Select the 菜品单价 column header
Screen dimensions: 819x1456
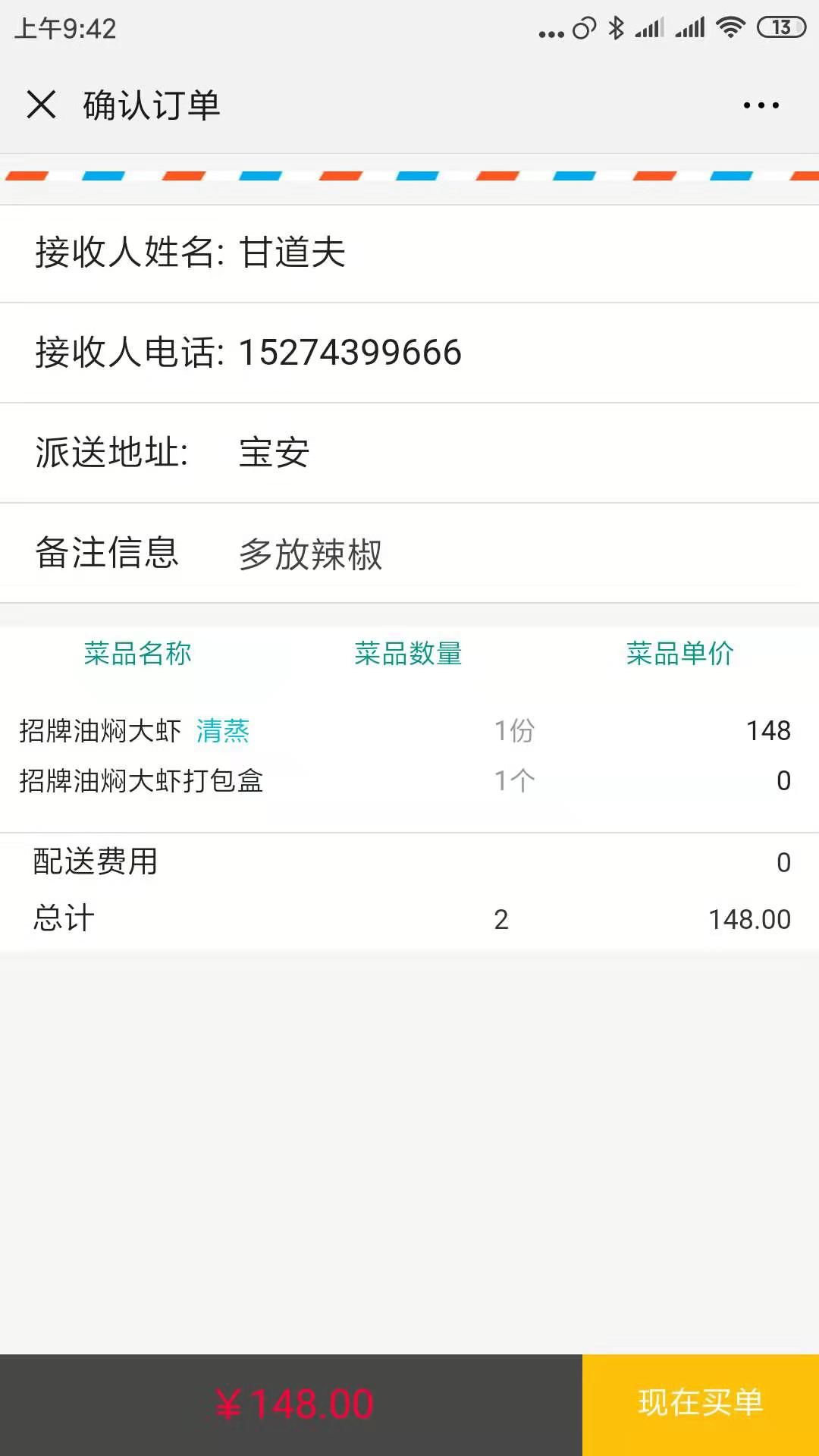coord(680,654)
